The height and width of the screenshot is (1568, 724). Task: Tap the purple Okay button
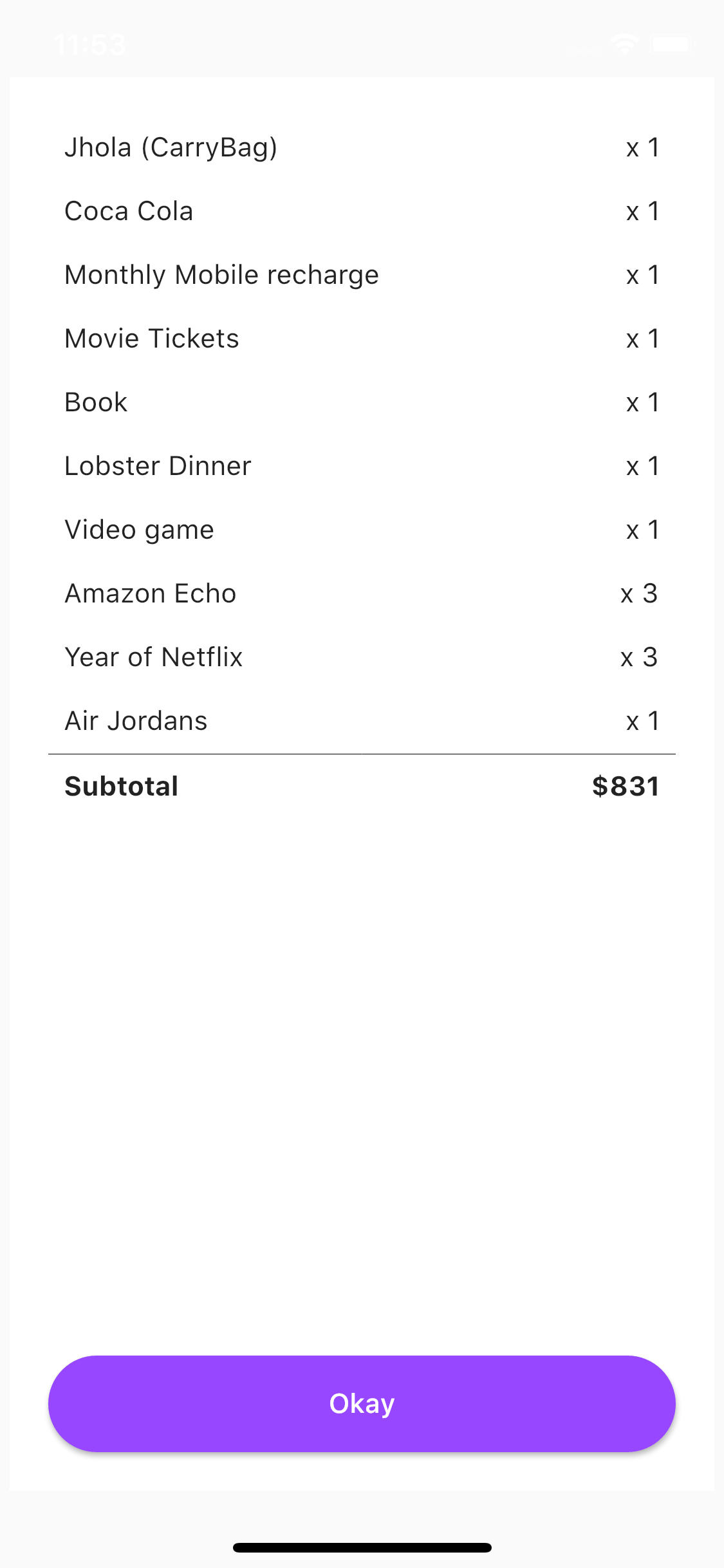coord(362,1403)
